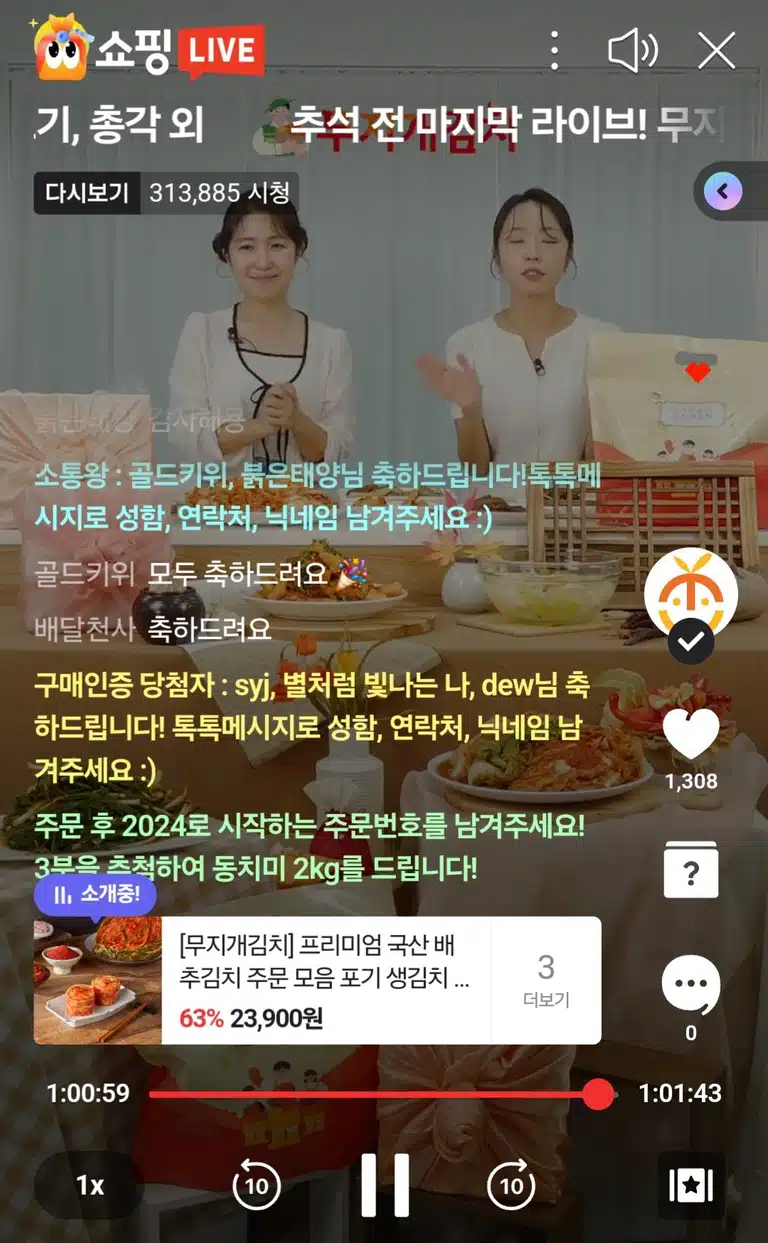Change the 1x playback speed
The width and height of the screenshot is (768, 1243).
pos(90,1186)
